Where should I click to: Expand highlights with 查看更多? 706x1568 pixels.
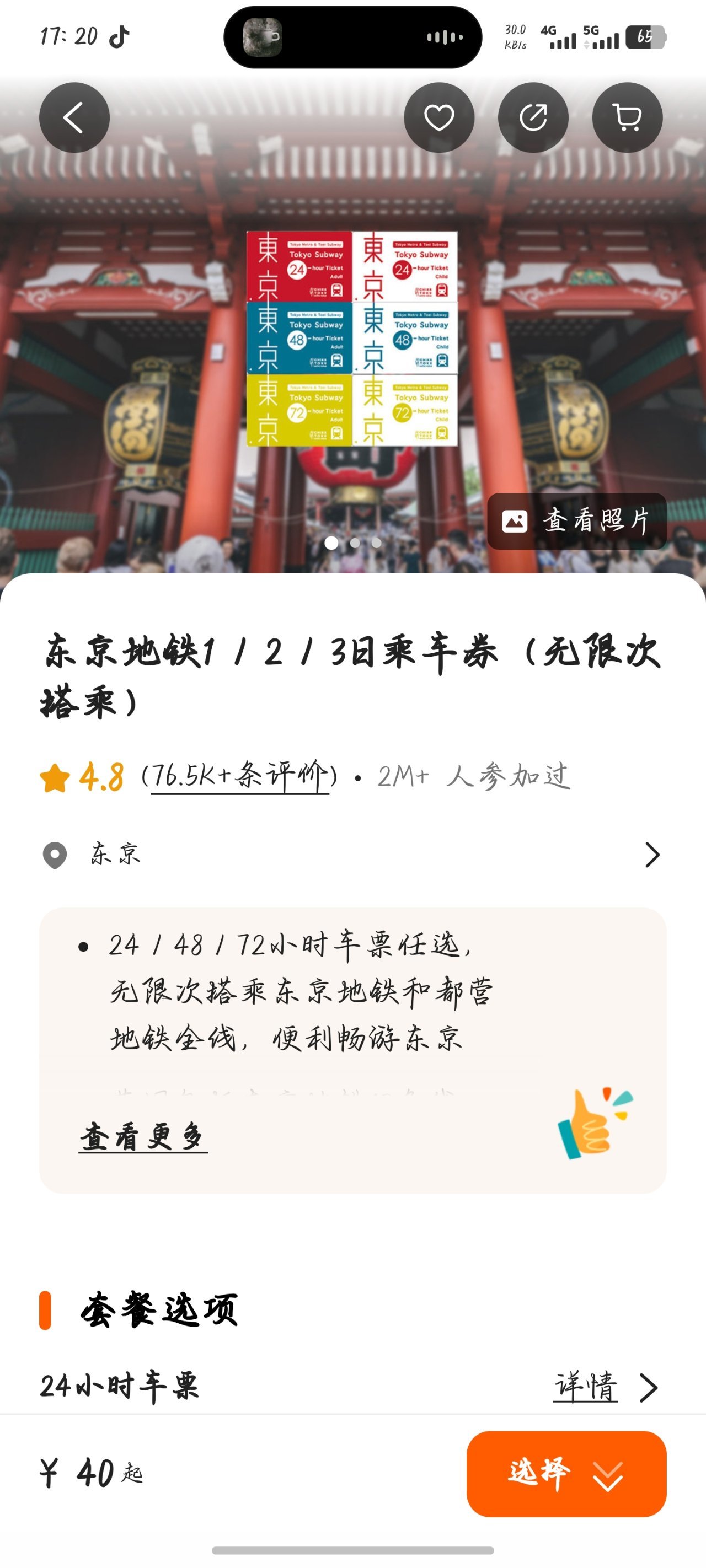[143, 1137]
